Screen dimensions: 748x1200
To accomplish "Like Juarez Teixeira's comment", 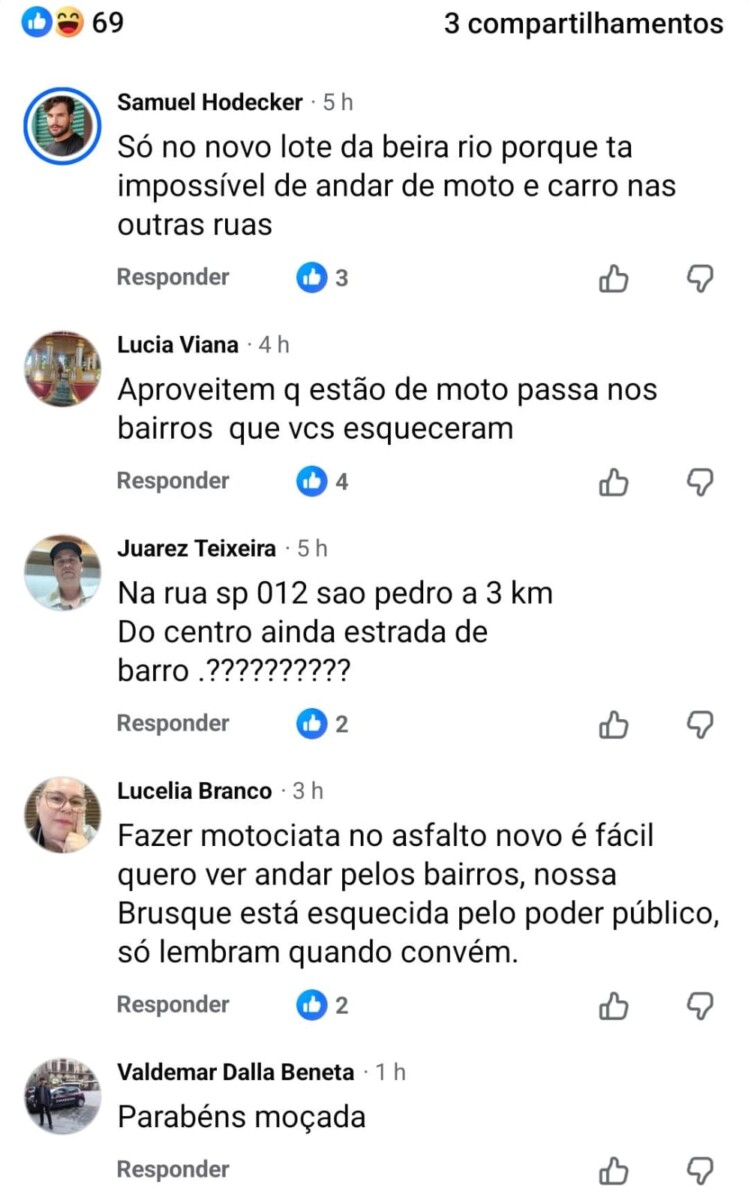I will 613,725.
